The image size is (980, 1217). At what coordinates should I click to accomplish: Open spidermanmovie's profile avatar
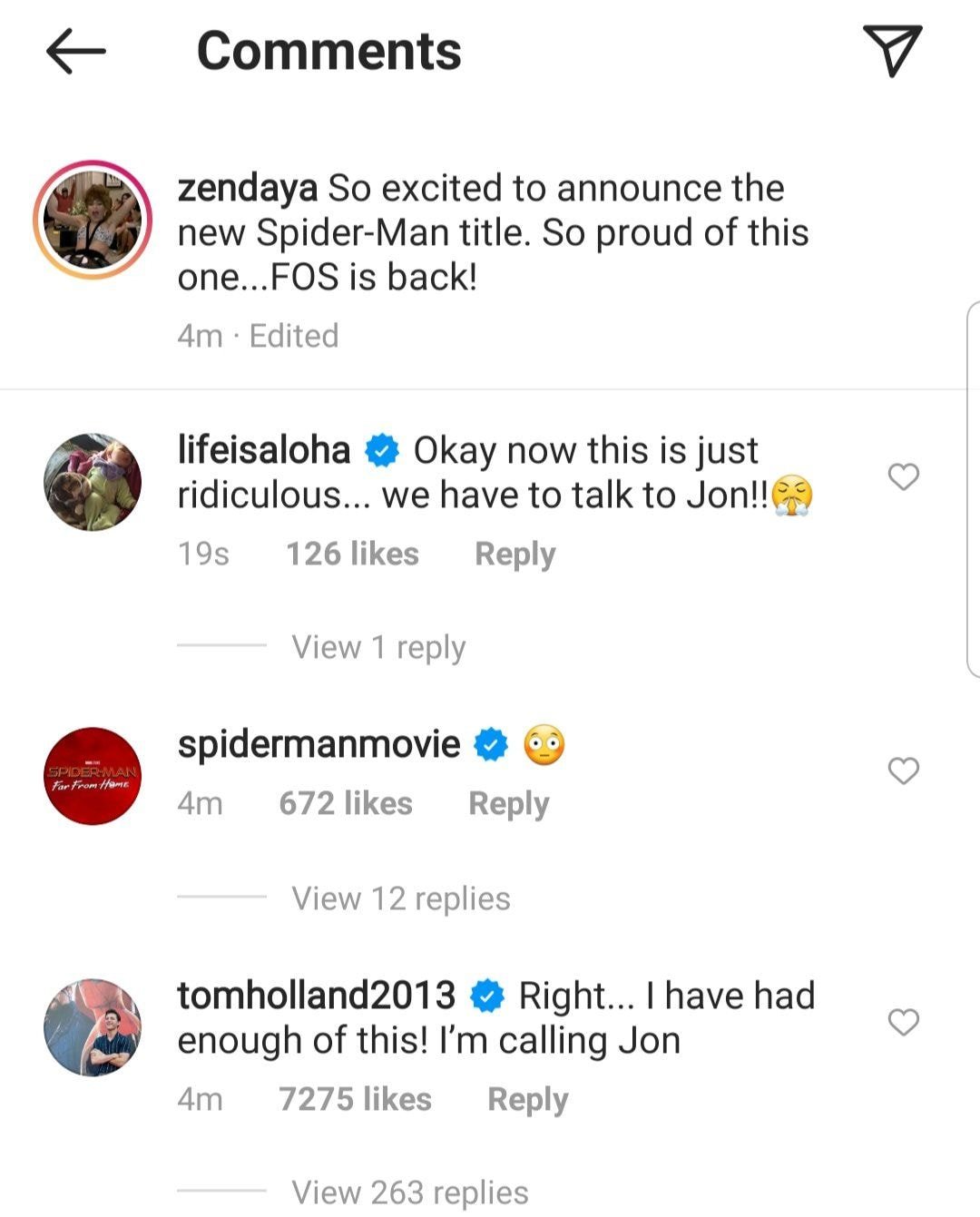(93, 776)
